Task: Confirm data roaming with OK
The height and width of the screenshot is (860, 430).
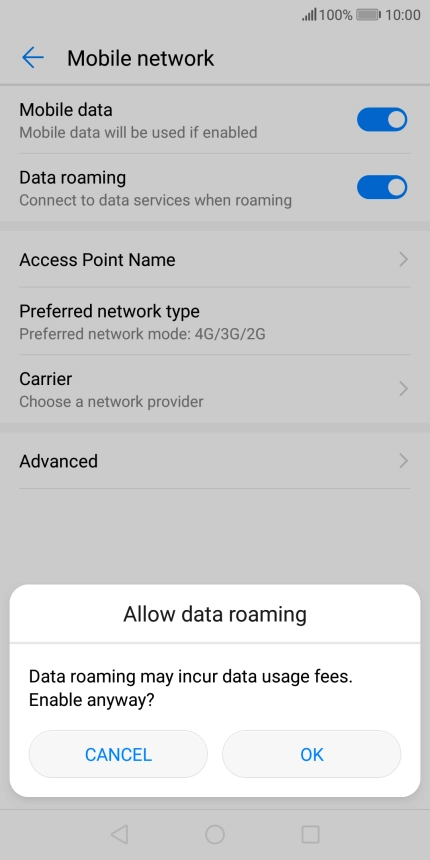Action: [x=312, y=754]
